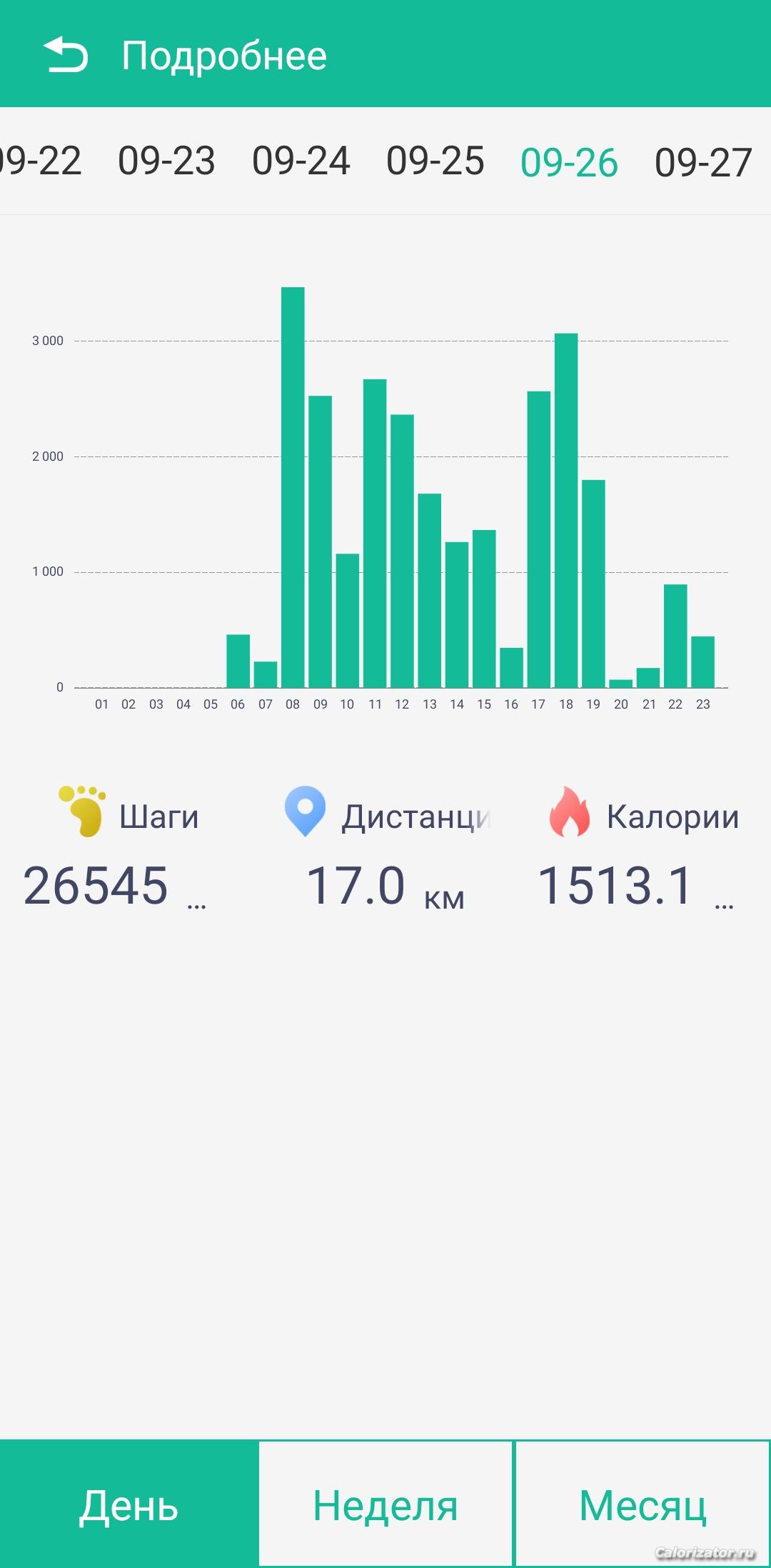
Task: Select the highlighted 09-26 date
Action: point(569,162)
